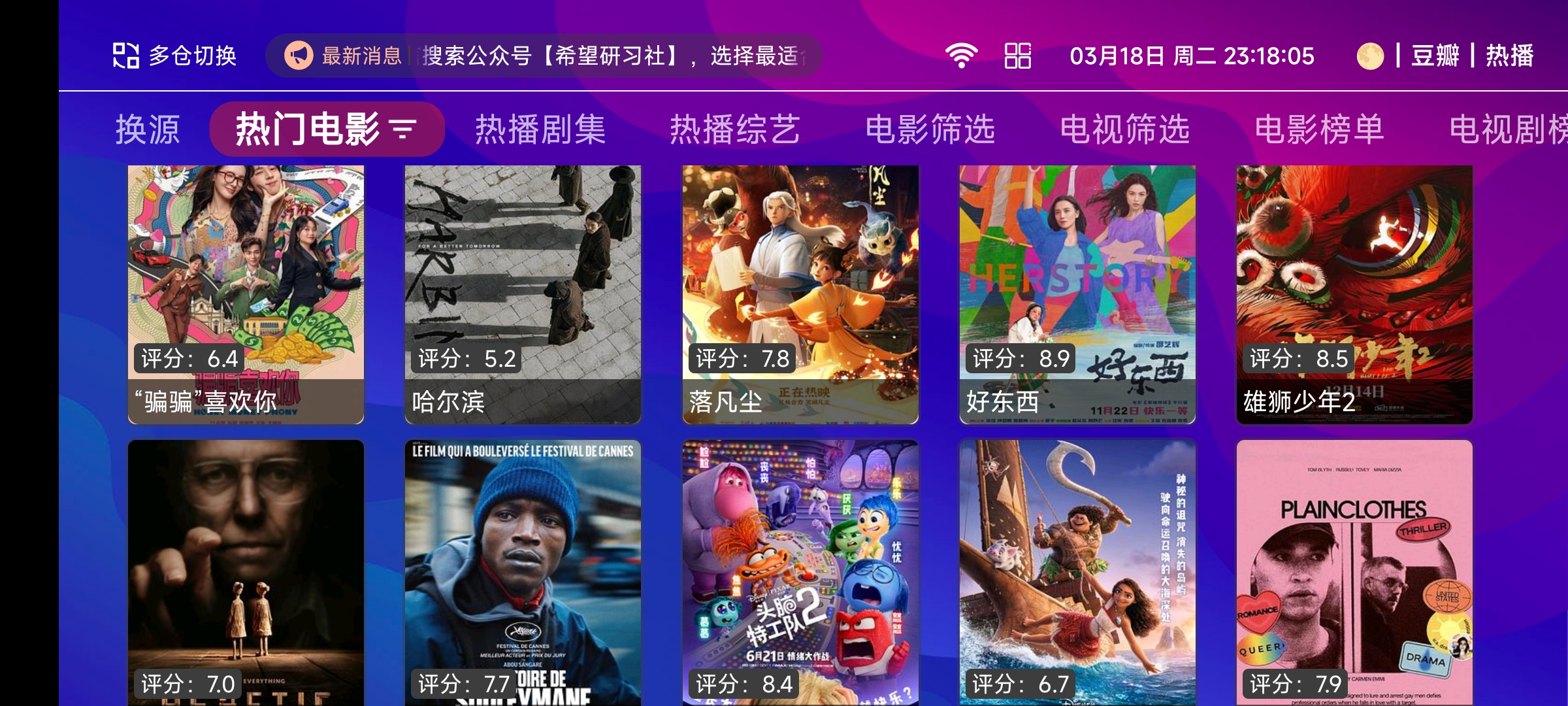Go to the 电视筛选 tab
The width and height of the screenshot is (1568, 706).
click(x=1124, y=129)
